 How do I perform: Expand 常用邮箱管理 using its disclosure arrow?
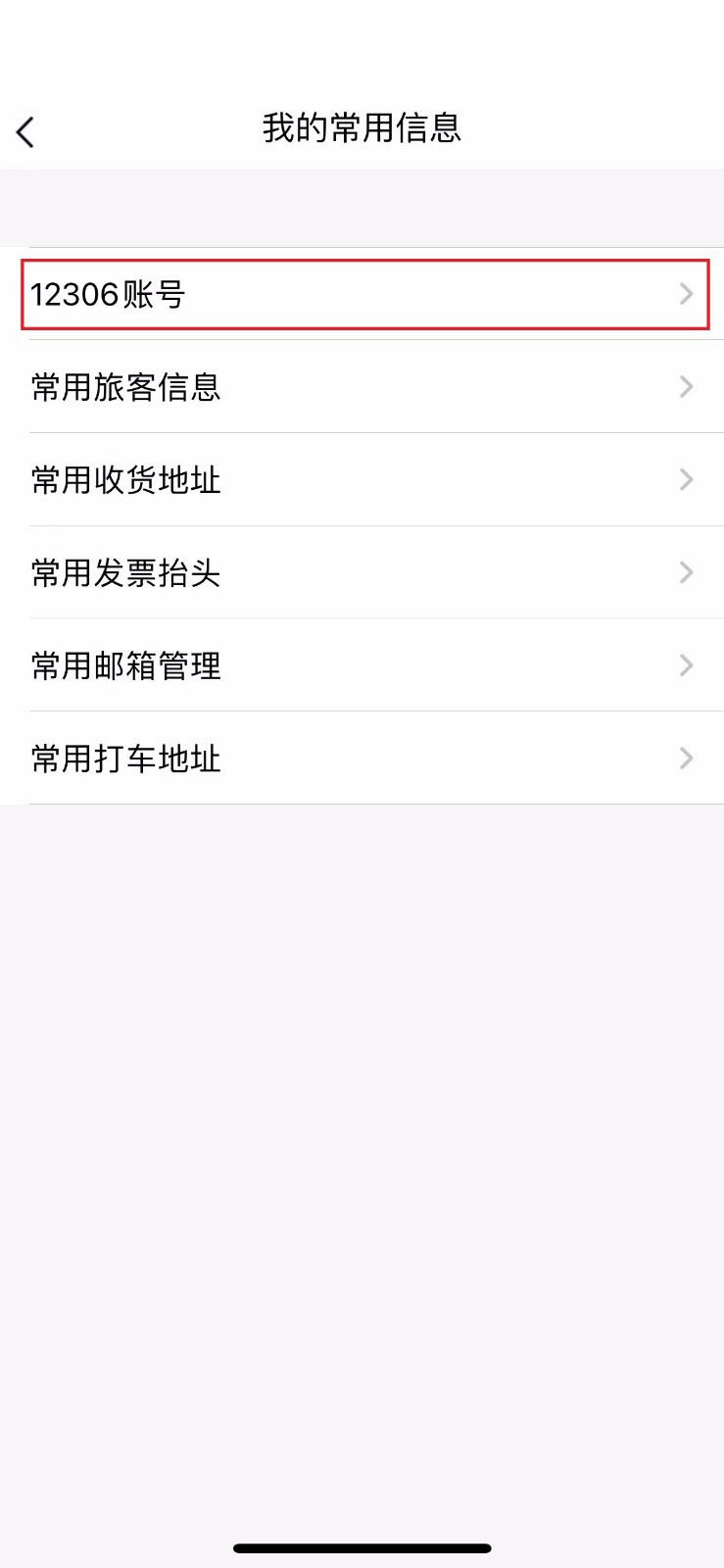coord(686,665)
